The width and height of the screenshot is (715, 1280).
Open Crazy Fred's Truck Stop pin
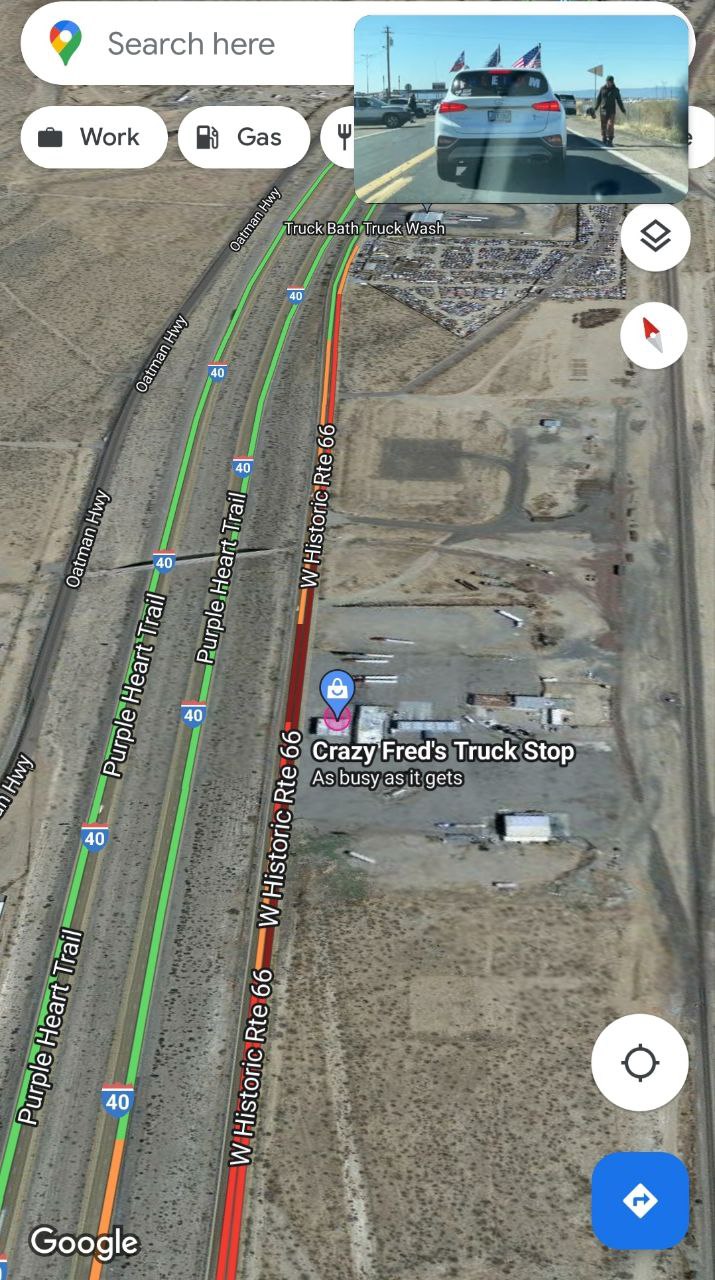(337, 697)
